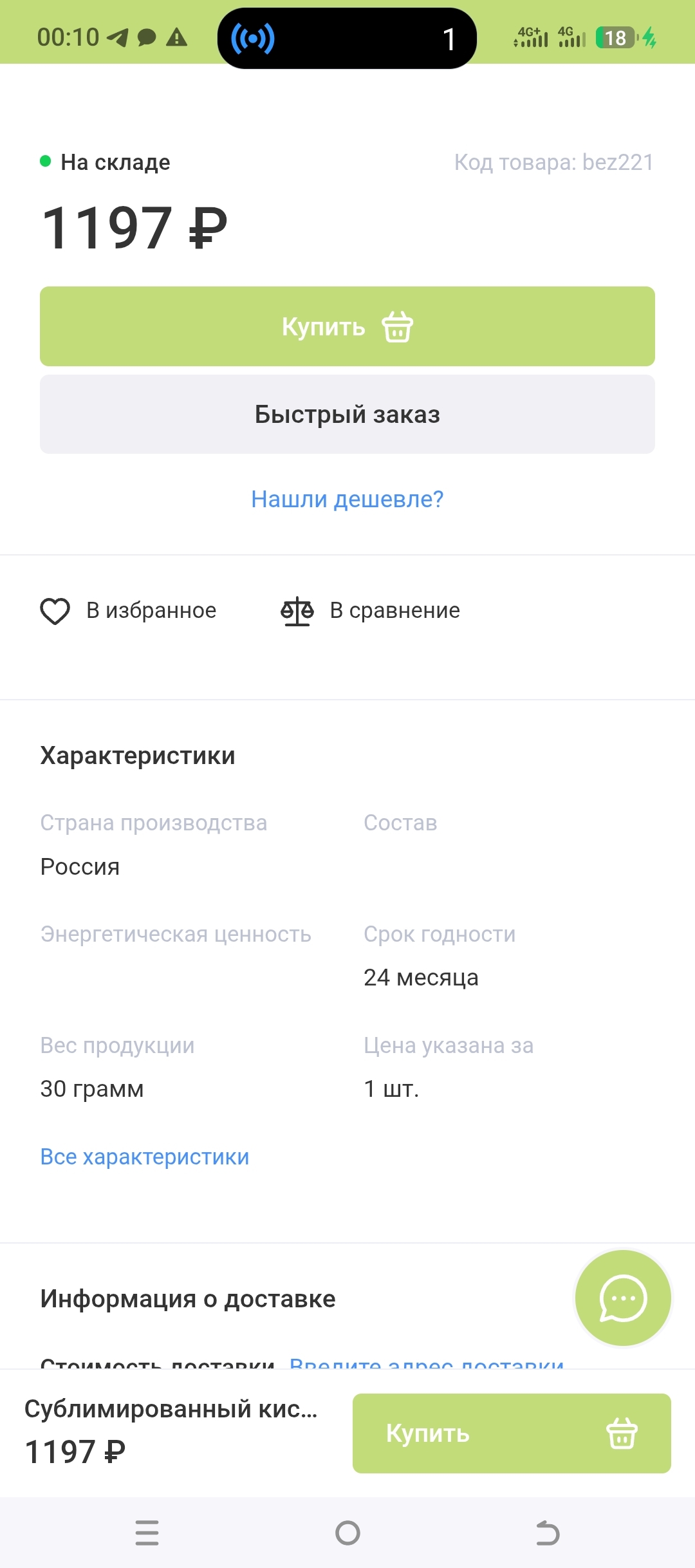Image resolution: width=695 pixels, height=1568 pixels.
Task: Open the Нашли дешевле? link
Action: (x=347, y=499)
